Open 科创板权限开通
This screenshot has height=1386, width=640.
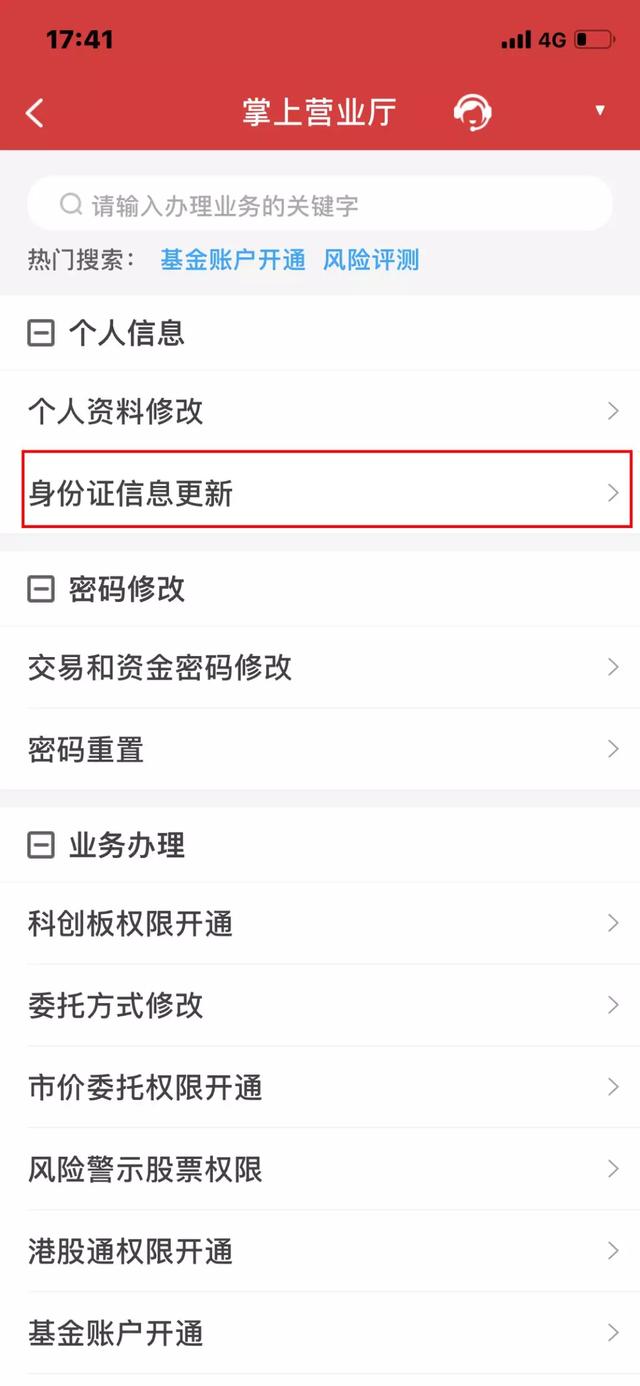[320, 923]
